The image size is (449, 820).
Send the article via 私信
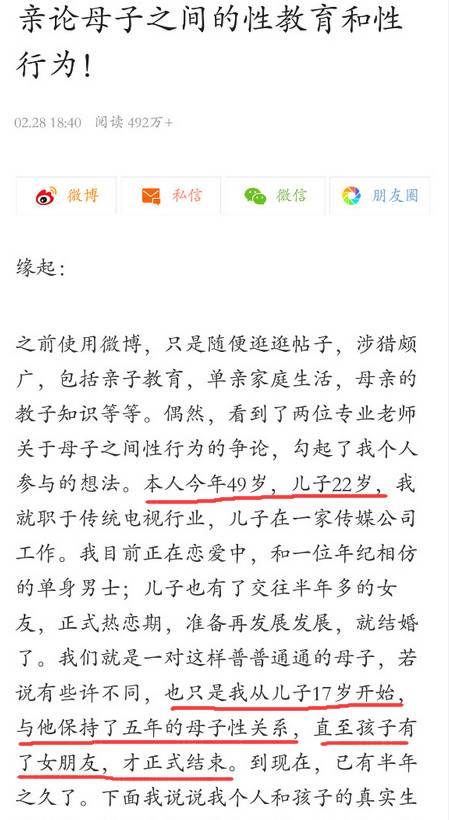click(171, 196)
